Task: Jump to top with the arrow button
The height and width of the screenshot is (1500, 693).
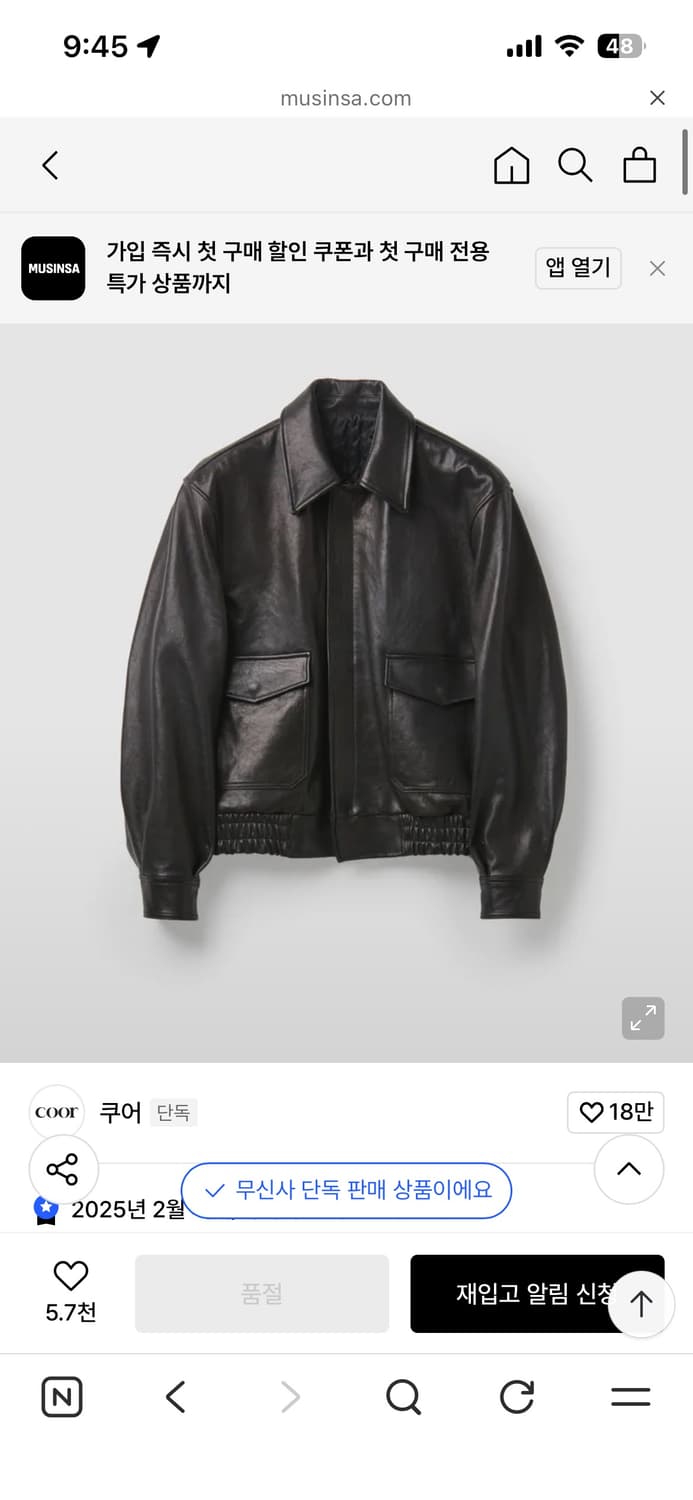Action: tap(641, 1304)
